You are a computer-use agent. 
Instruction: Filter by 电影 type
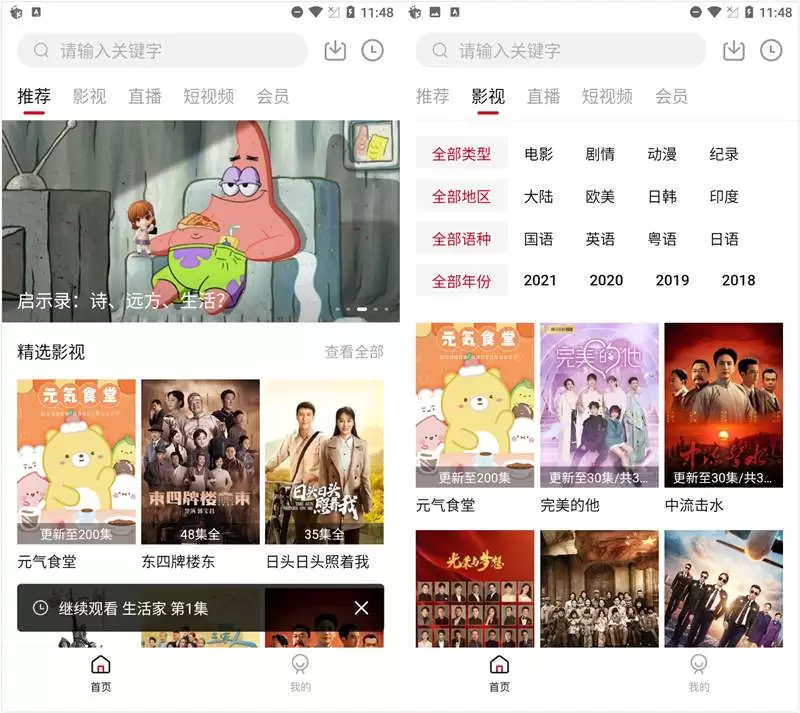click(538, 154)
